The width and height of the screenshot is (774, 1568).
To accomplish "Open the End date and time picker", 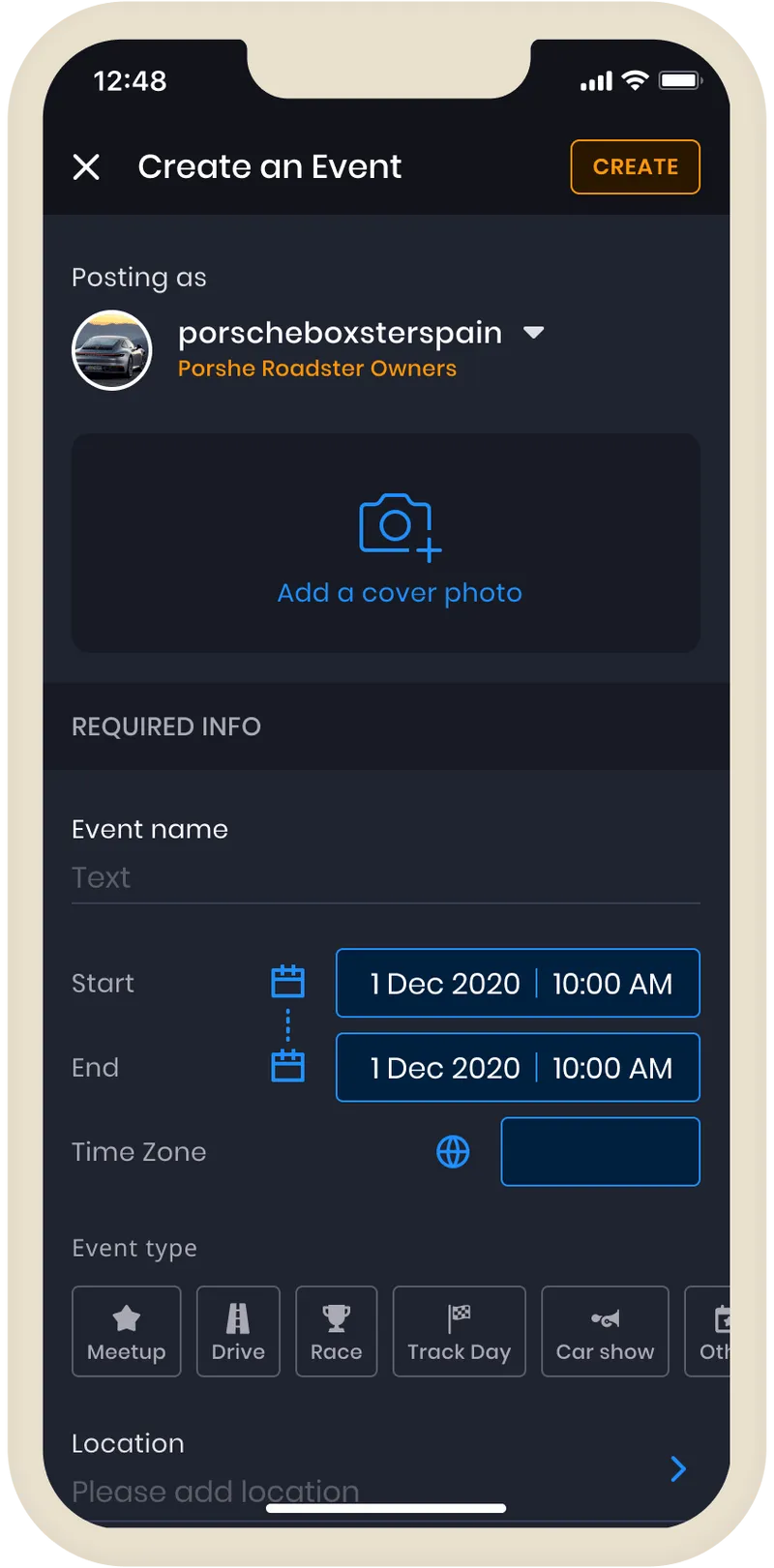I will (518, 1068).
